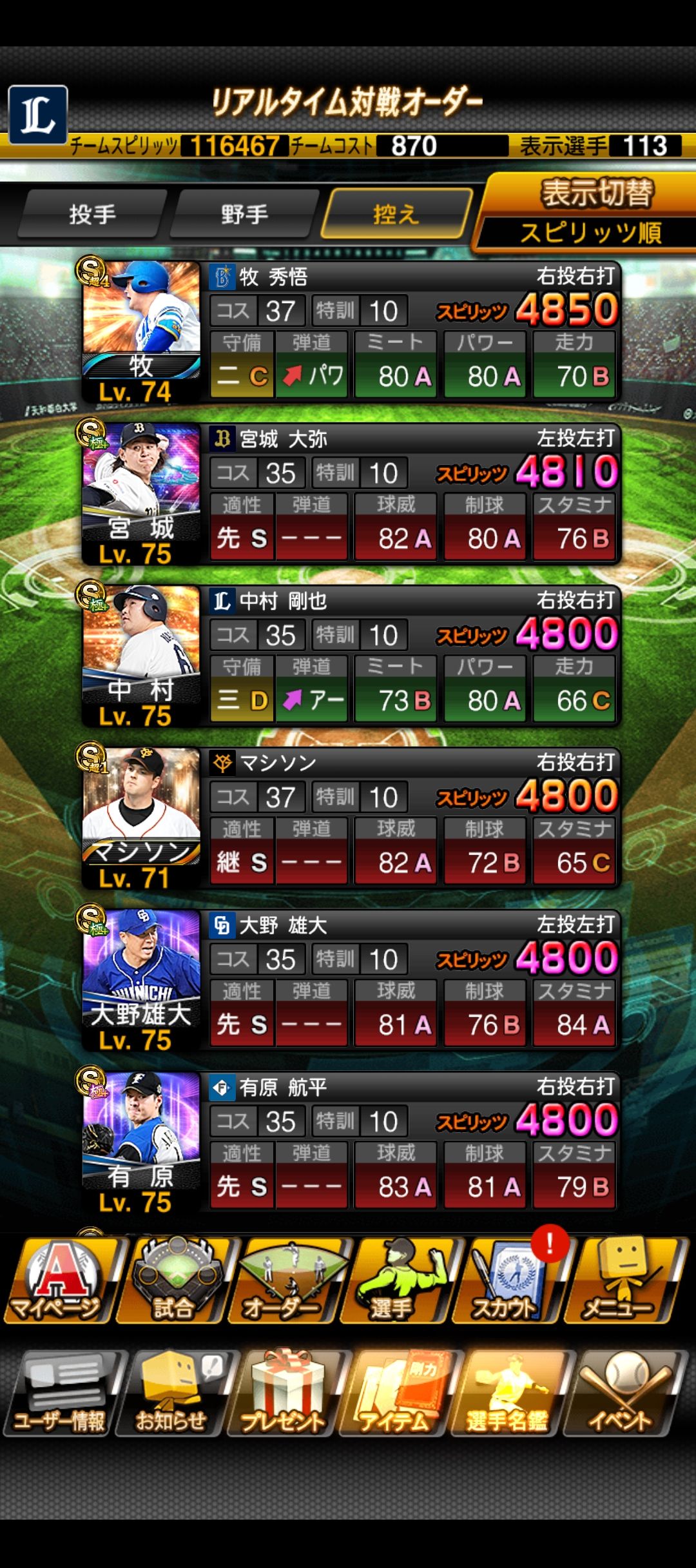Select the 控え tab
The image size is (696, 1568).
396,214
